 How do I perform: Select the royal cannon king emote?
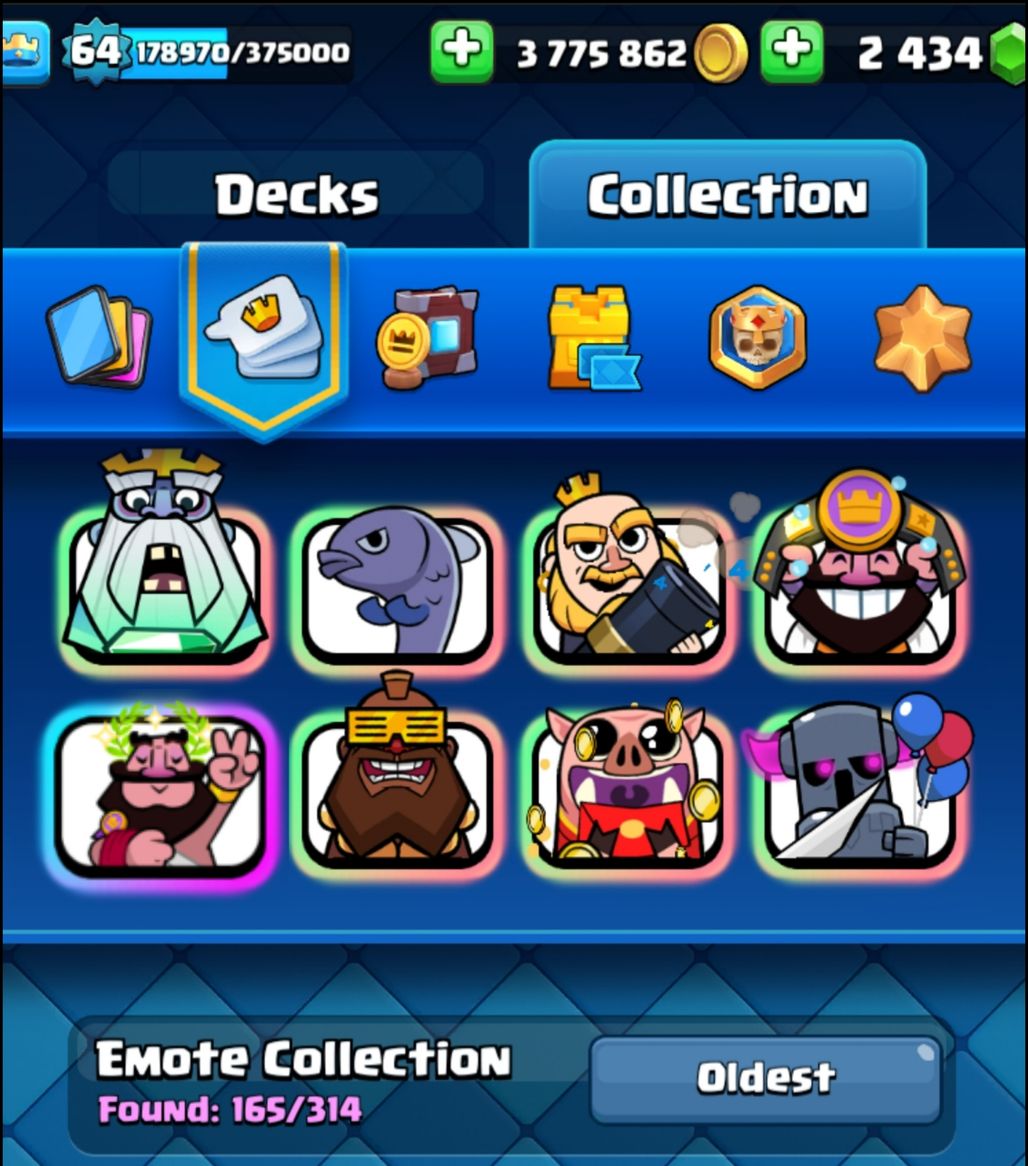tap(628, 580)
